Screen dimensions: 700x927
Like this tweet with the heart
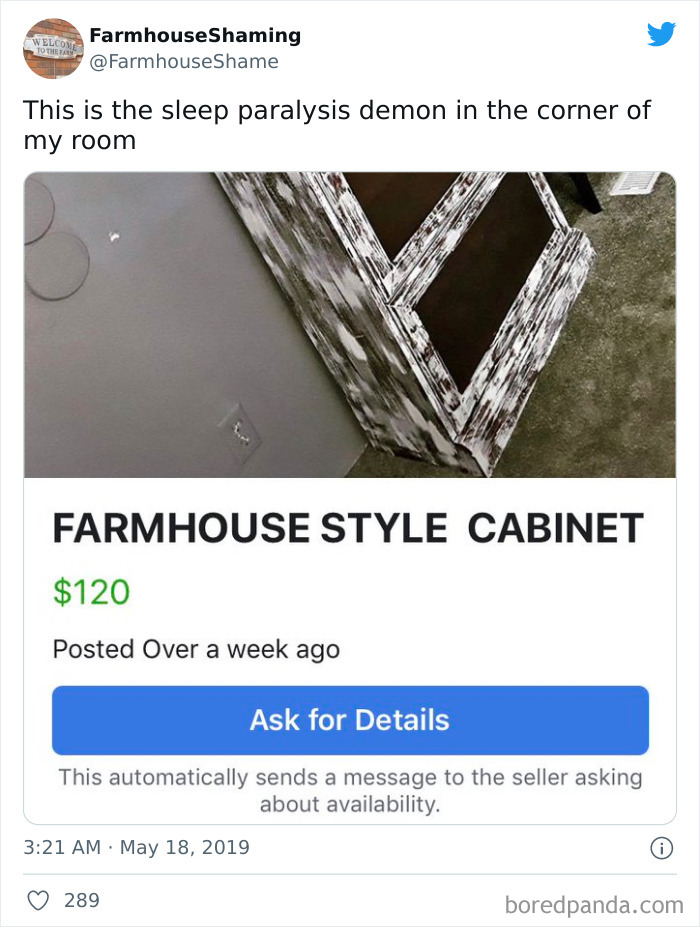pos(37,901)
